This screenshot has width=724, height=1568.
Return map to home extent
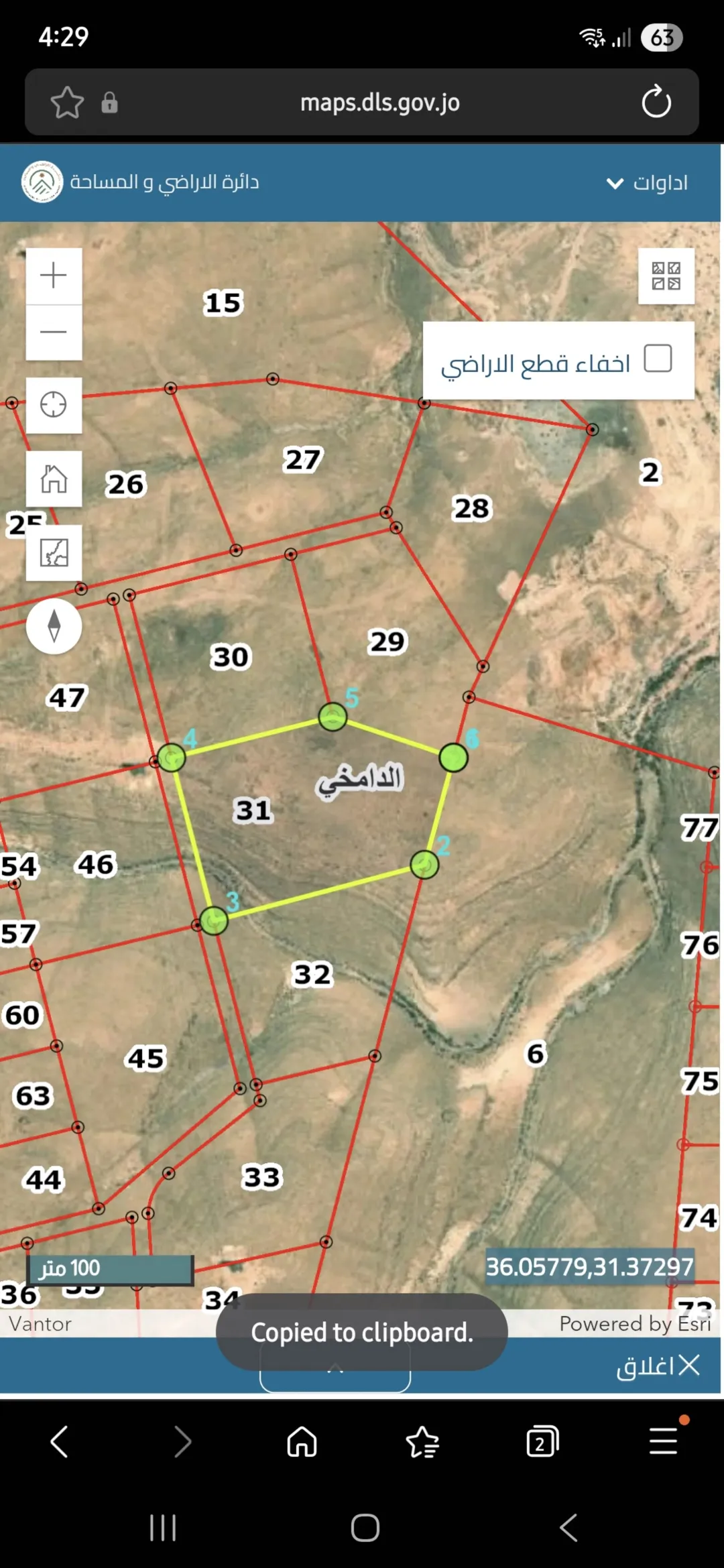tap(54, 479)
